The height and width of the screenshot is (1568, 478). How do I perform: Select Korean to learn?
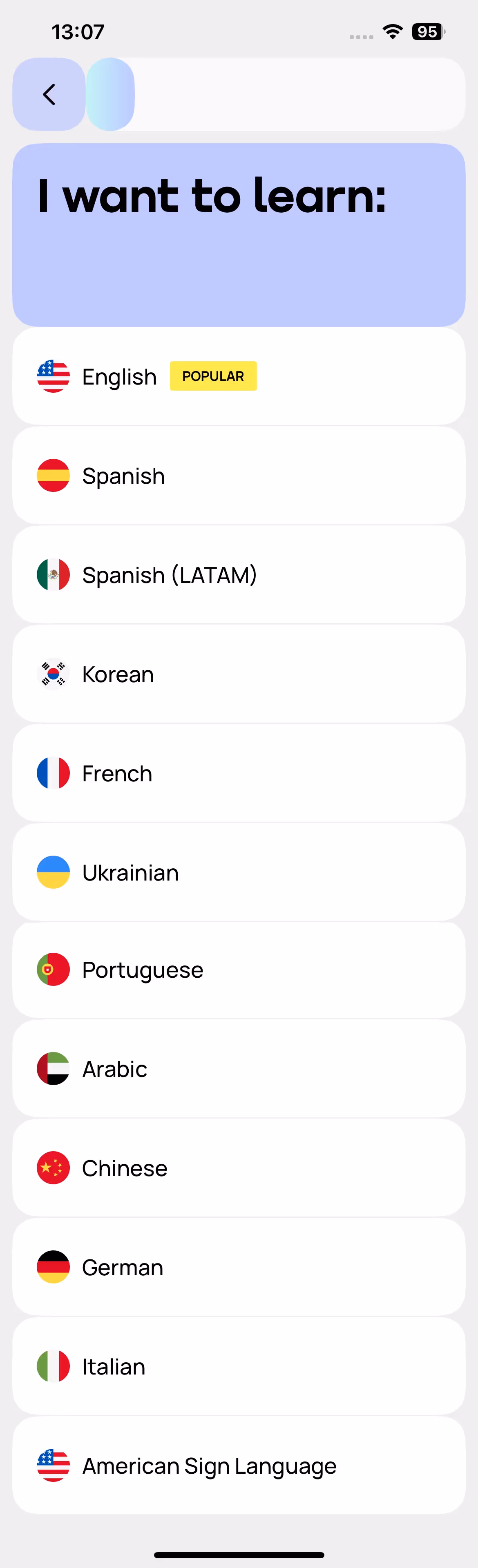239,674
